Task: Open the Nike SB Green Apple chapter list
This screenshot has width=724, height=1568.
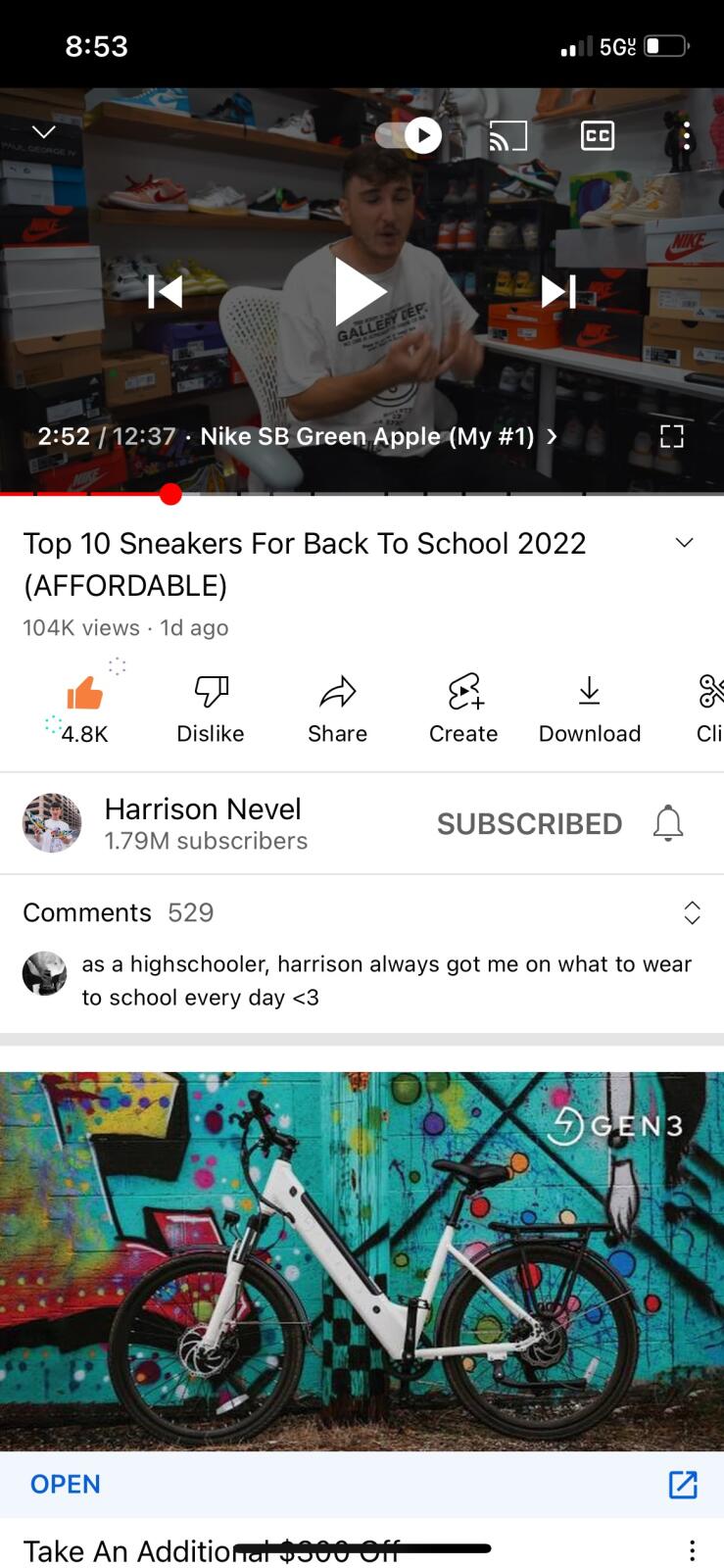Action: point(379,436)
